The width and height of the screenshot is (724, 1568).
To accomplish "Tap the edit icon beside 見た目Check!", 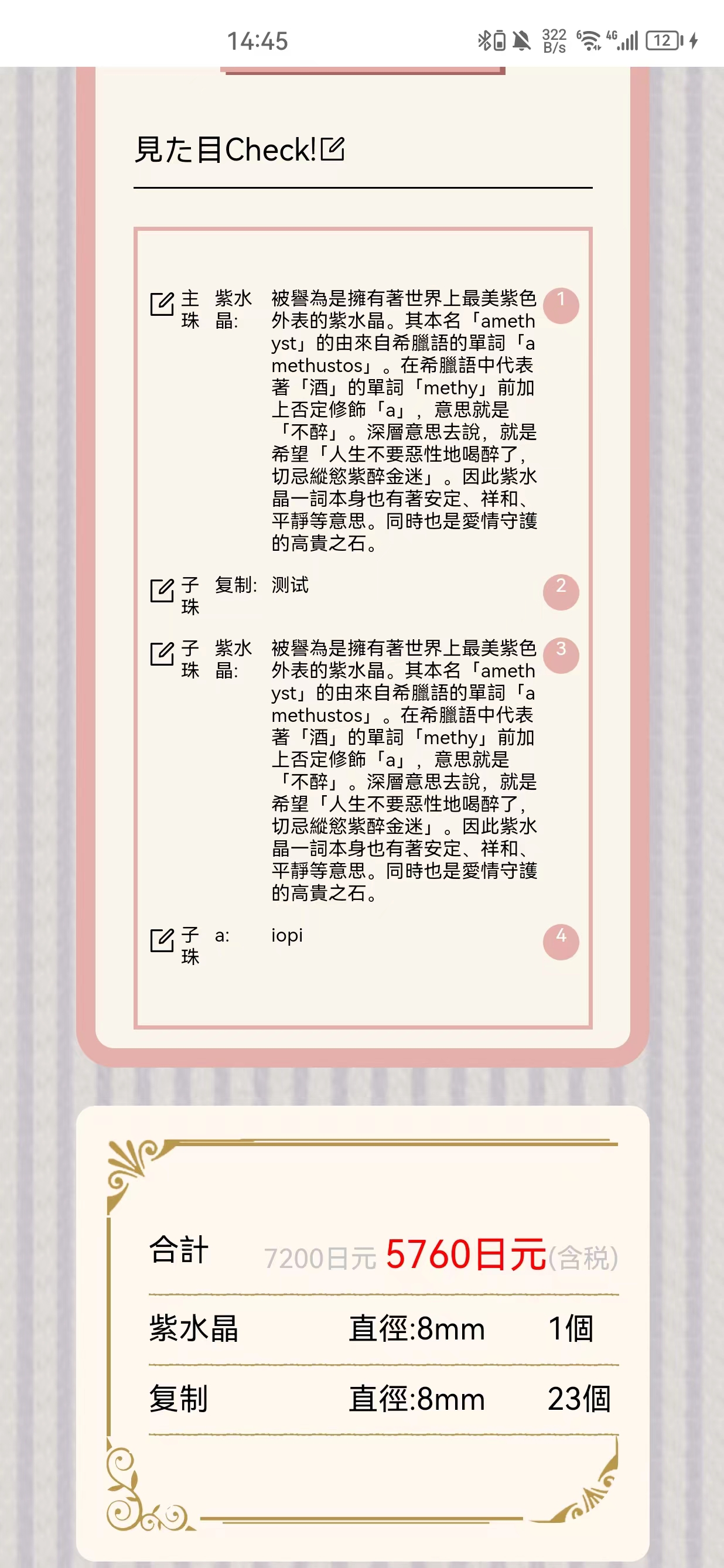I will point(333,148).
